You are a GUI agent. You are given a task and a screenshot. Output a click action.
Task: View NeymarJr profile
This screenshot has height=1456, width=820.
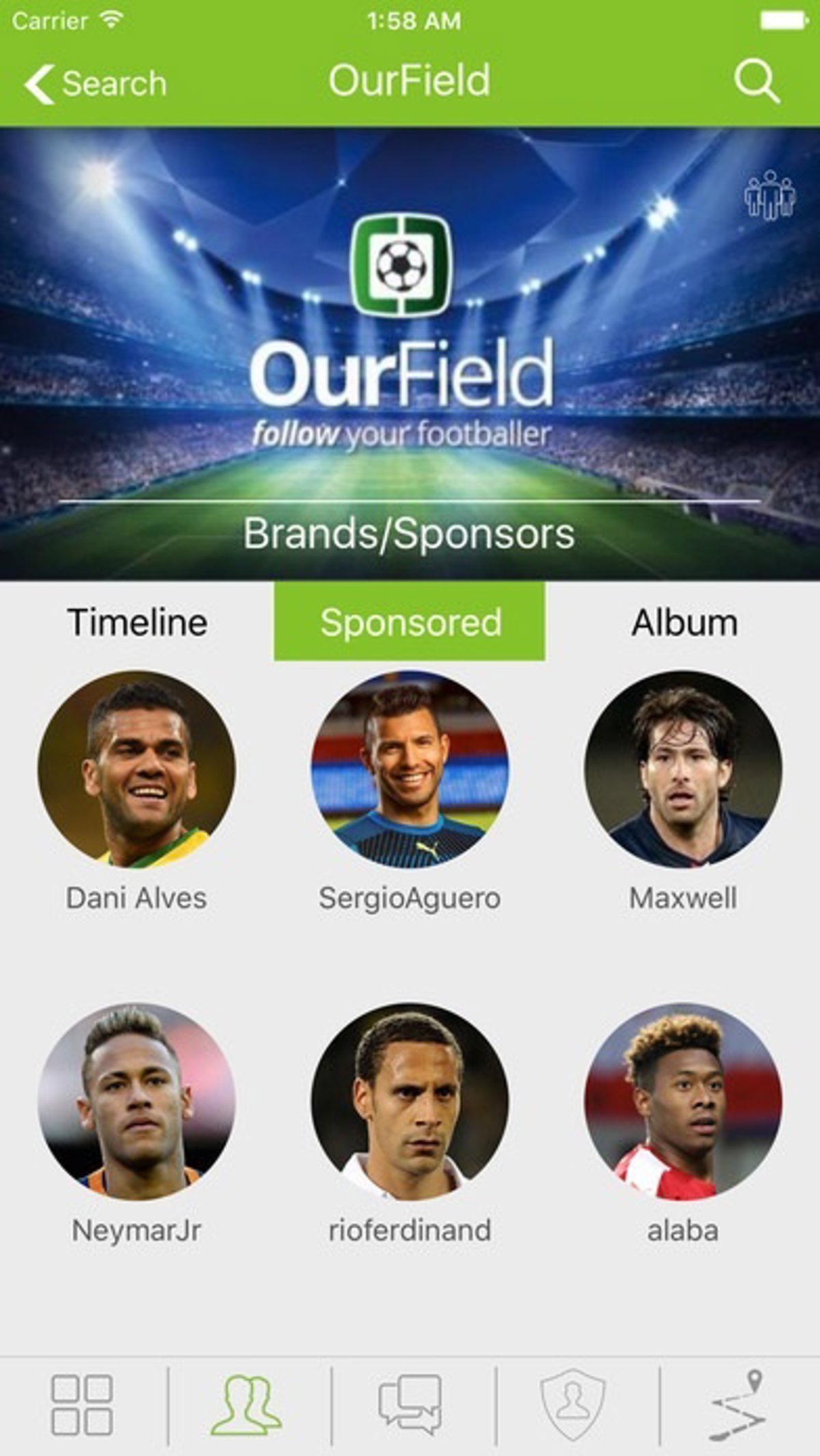(137, 1101)
